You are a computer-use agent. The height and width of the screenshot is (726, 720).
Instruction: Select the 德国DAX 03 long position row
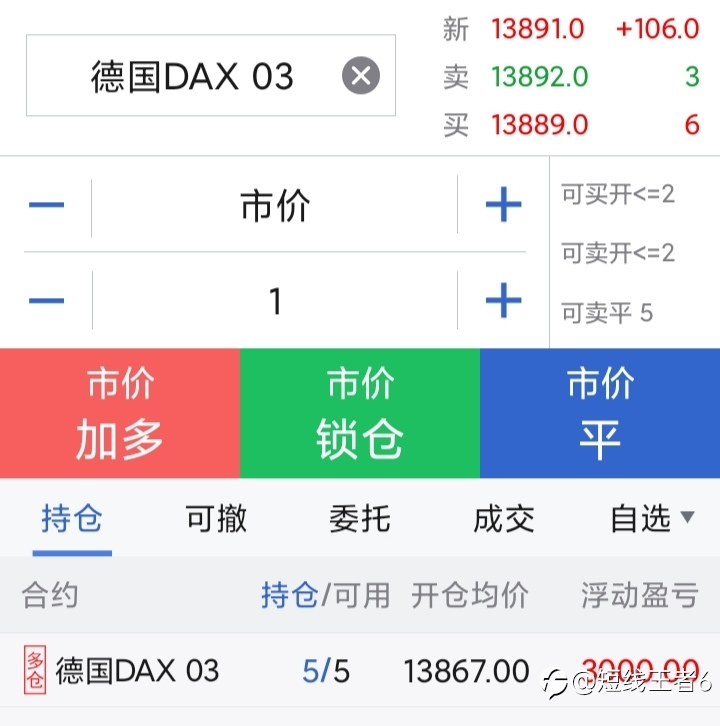point(360,670)
